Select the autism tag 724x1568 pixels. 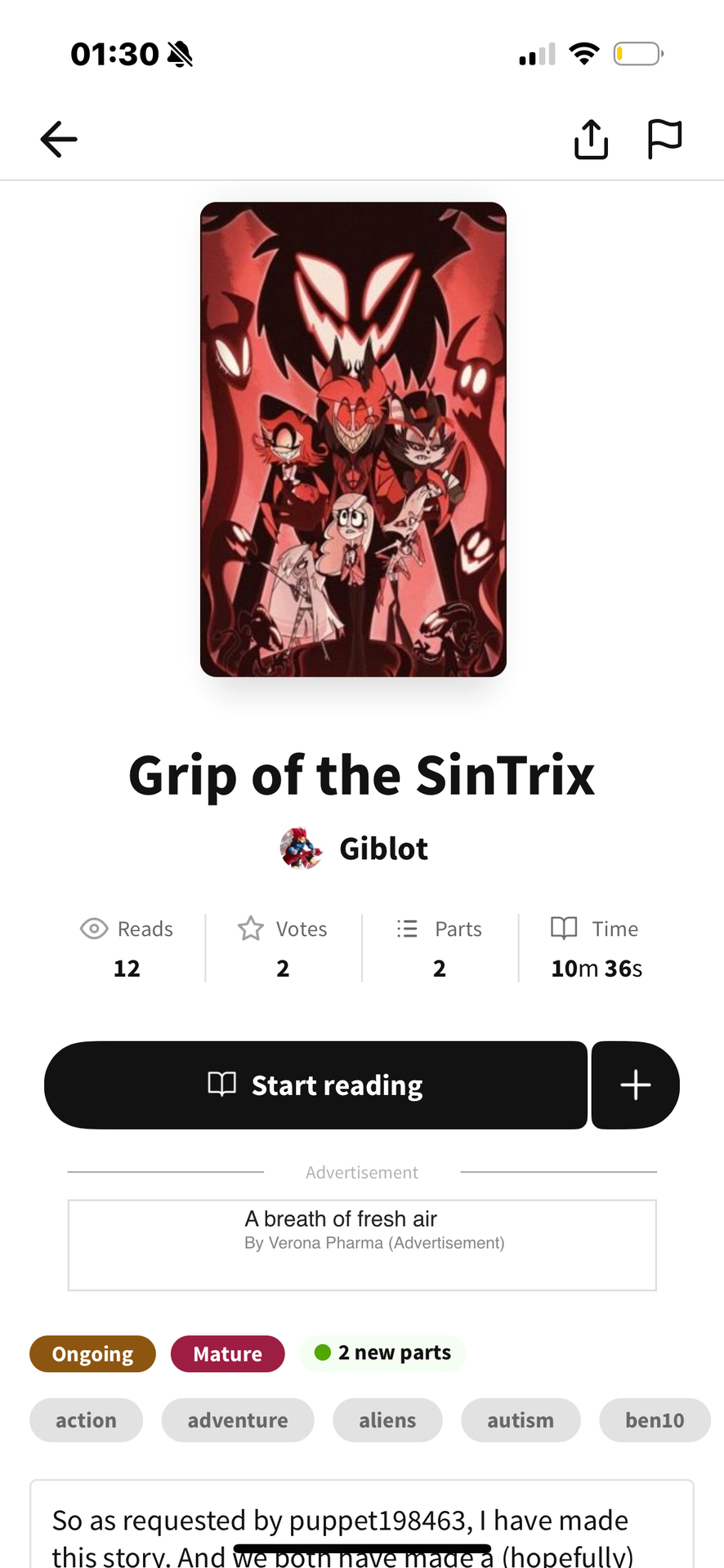pos(521,1420)
